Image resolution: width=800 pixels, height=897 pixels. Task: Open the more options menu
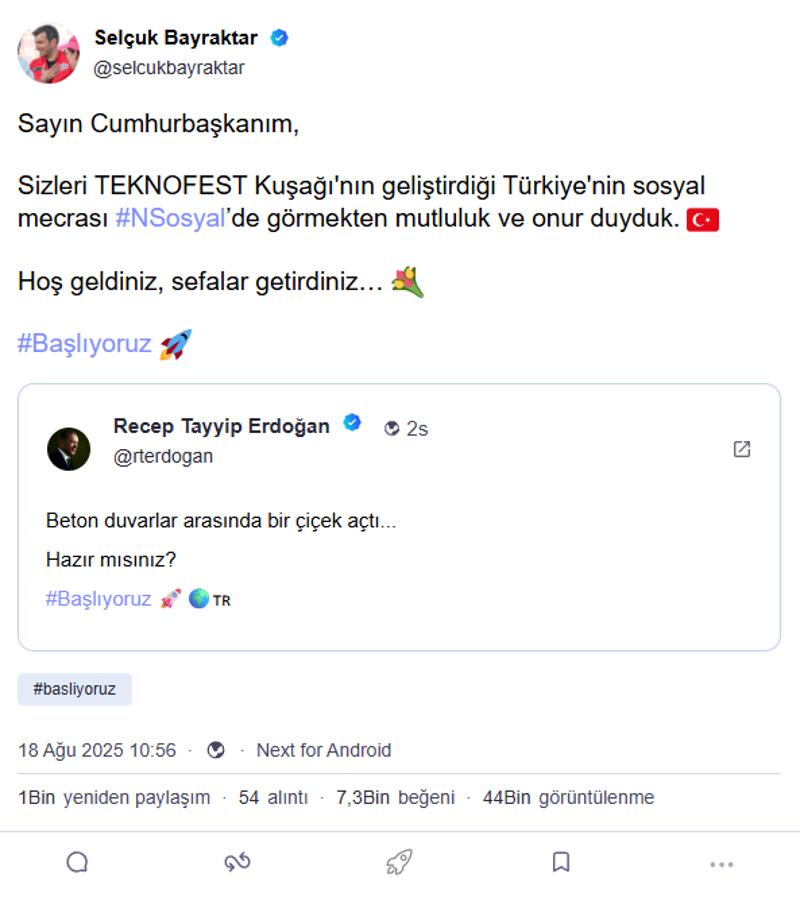pos(721,864)
